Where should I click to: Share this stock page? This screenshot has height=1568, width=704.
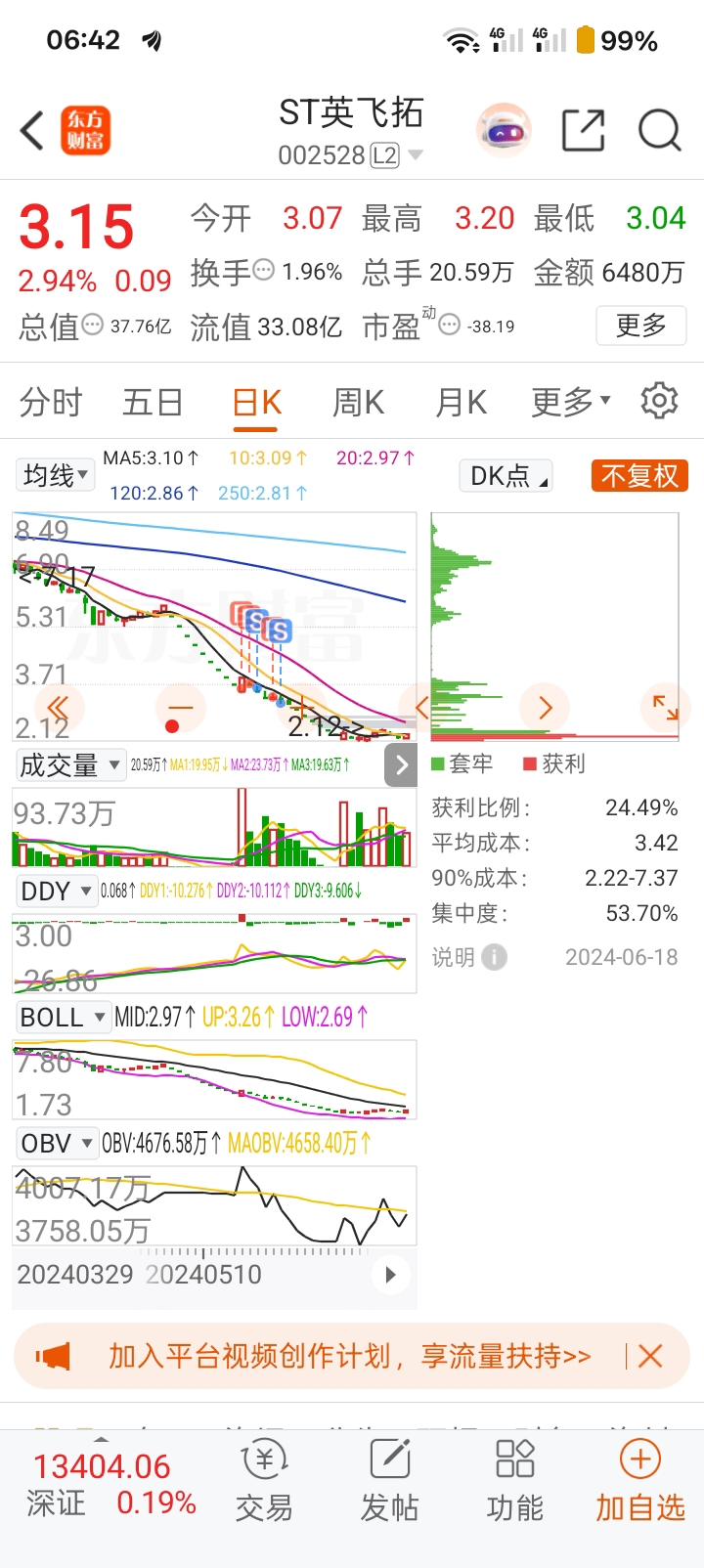pos(584,130)
